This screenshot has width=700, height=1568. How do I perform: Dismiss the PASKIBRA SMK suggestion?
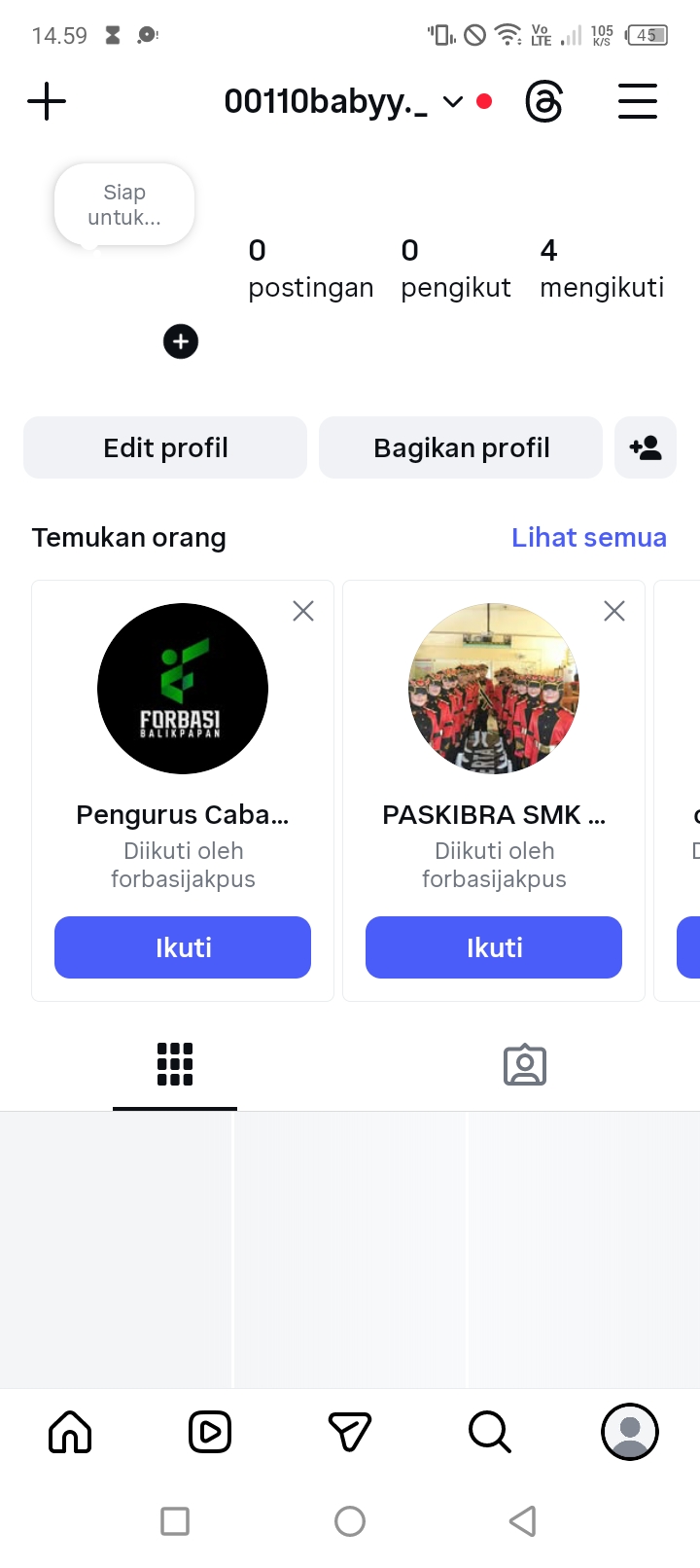(614, 611)
